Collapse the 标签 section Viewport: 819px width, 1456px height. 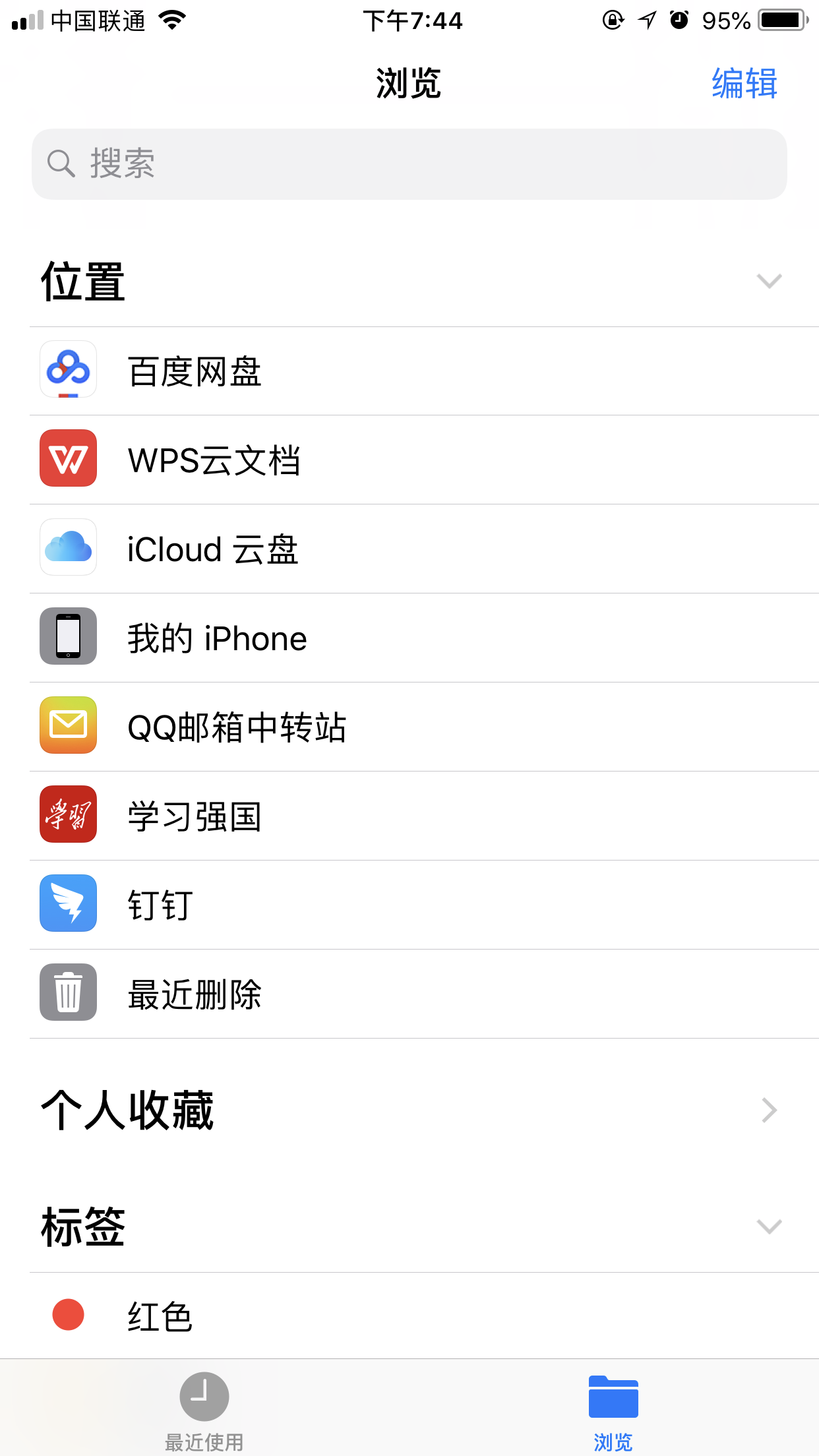[x=769, y=1228]
